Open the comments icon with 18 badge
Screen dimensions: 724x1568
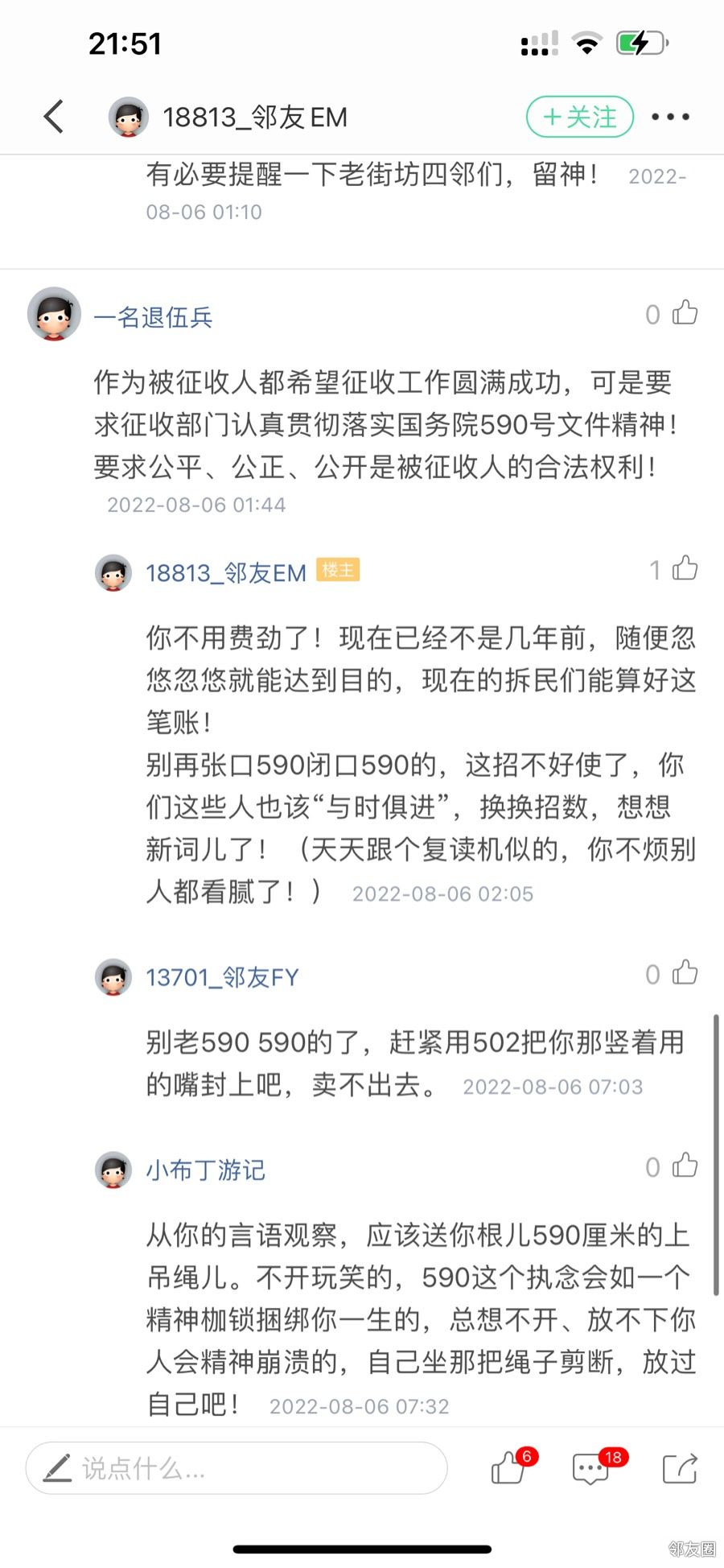coord(591,1468)
